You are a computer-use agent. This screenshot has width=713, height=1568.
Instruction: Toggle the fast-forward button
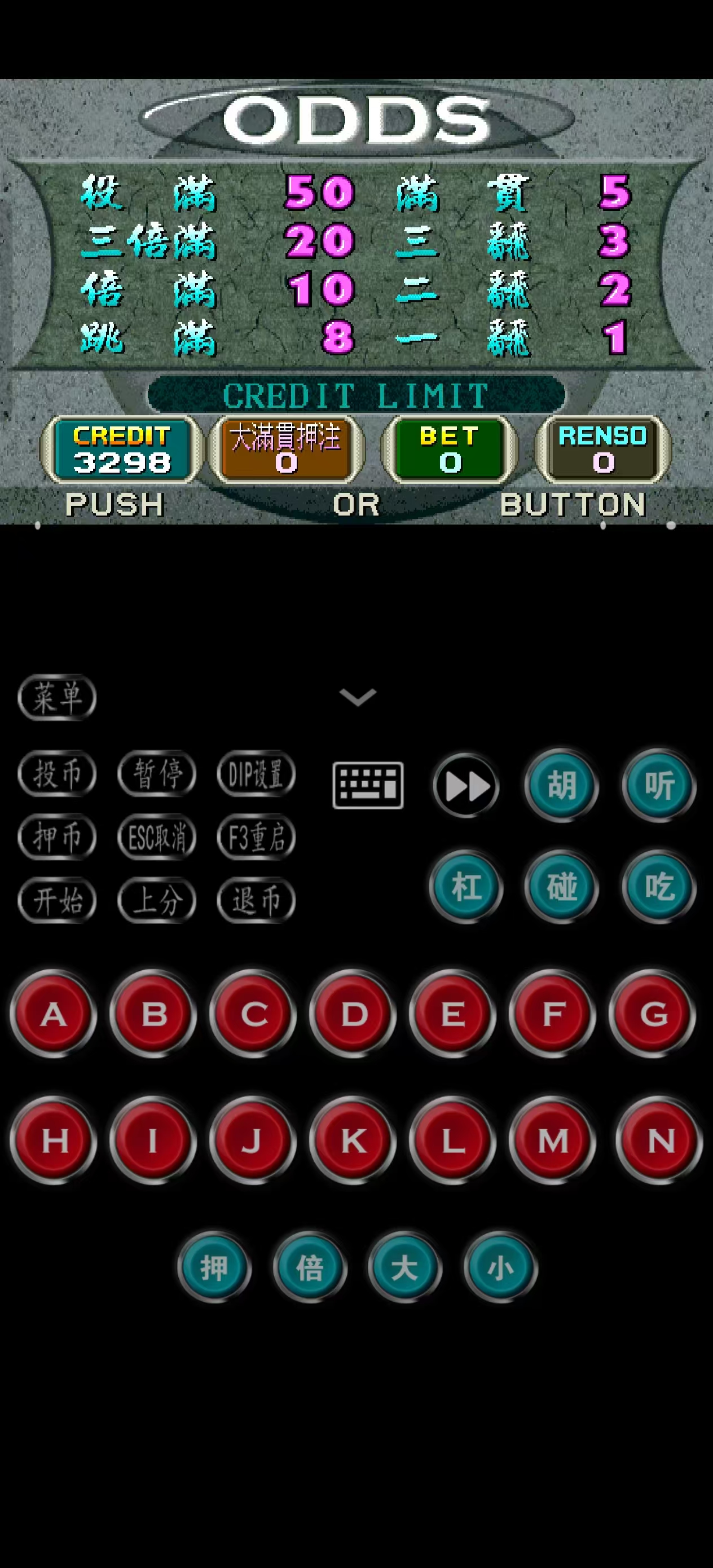(x=466, y=786)
